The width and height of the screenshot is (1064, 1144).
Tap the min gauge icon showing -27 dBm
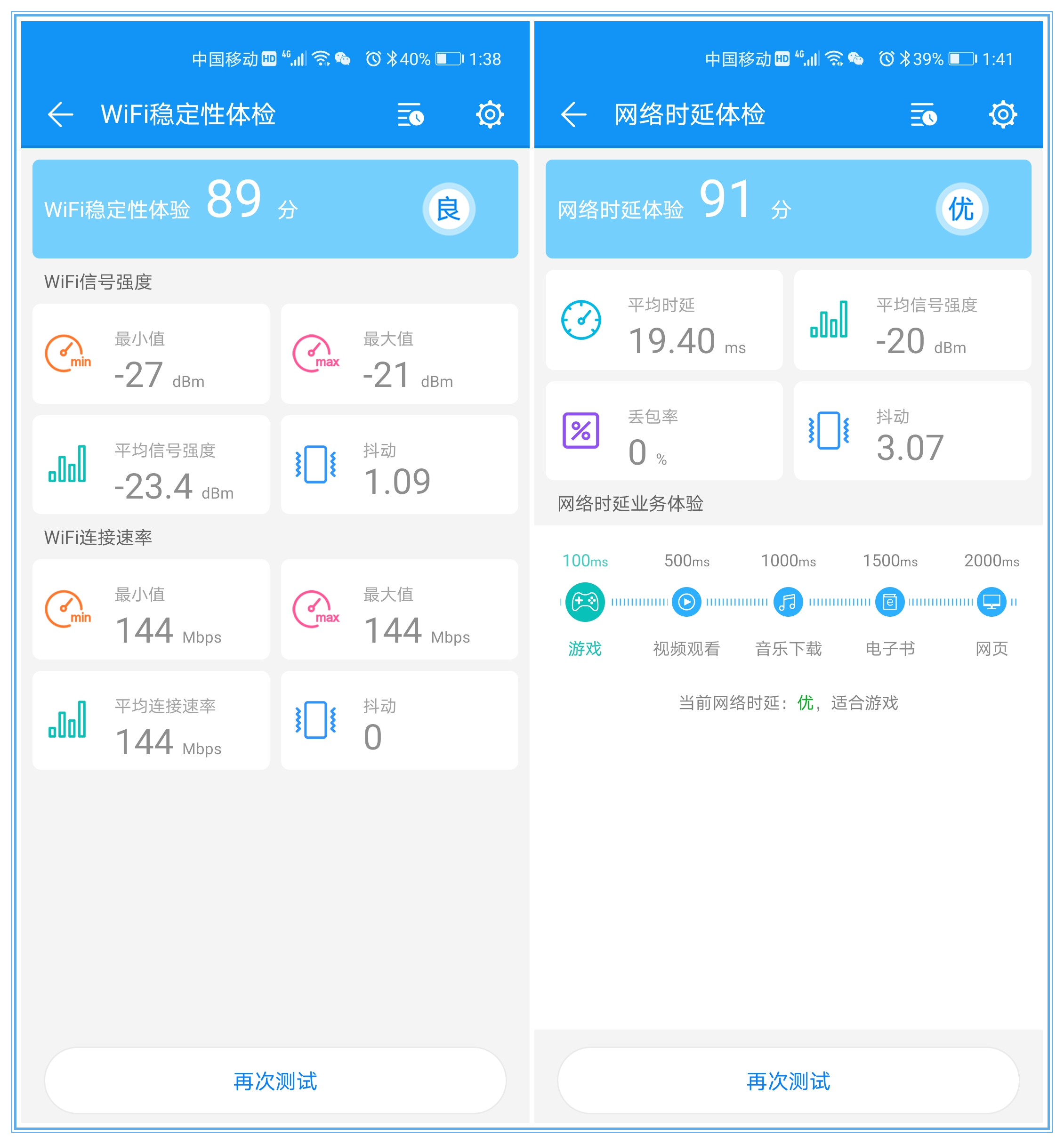[x=69, y=354]
